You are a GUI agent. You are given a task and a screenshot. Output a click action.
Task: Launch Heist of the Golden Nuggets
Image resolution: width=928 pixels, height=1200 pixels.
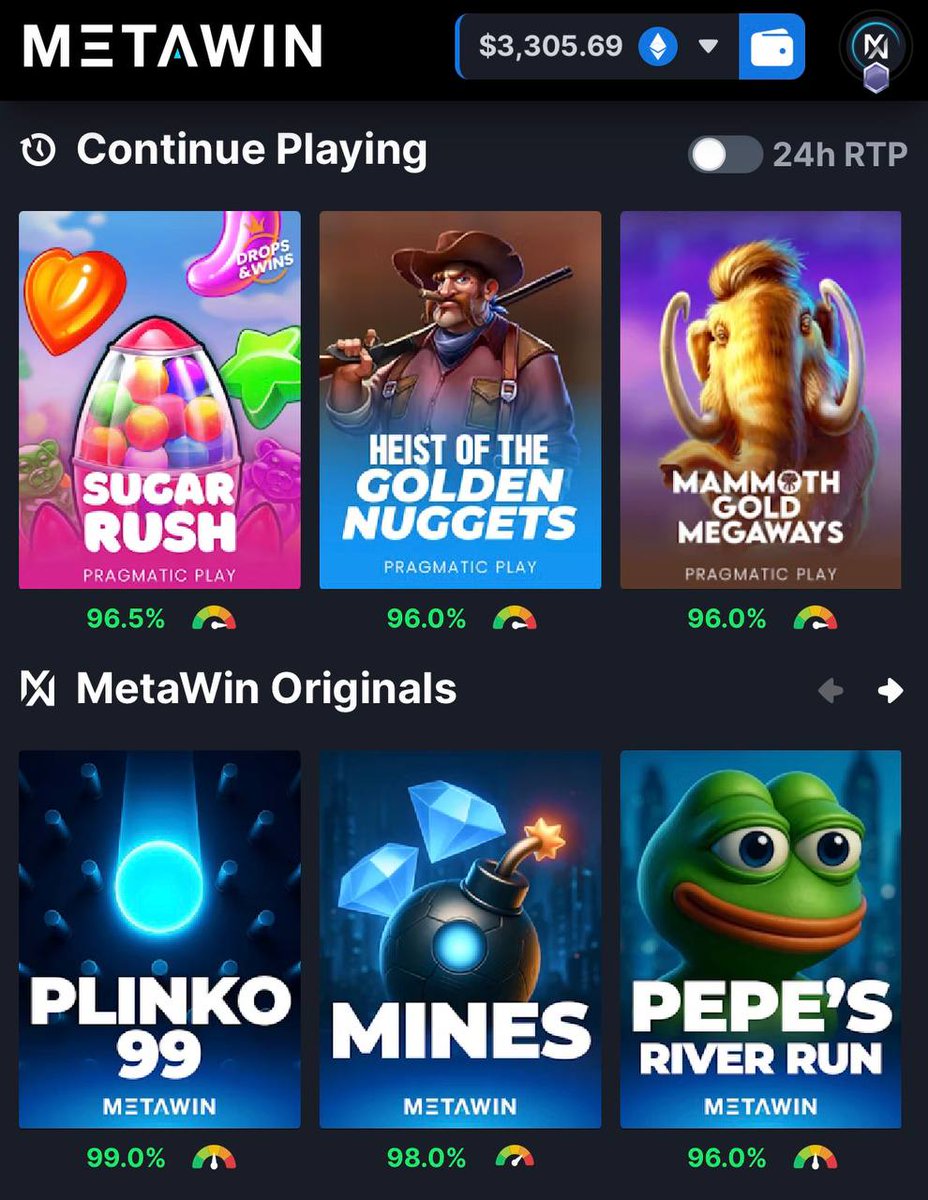click(x=460, y=400)
